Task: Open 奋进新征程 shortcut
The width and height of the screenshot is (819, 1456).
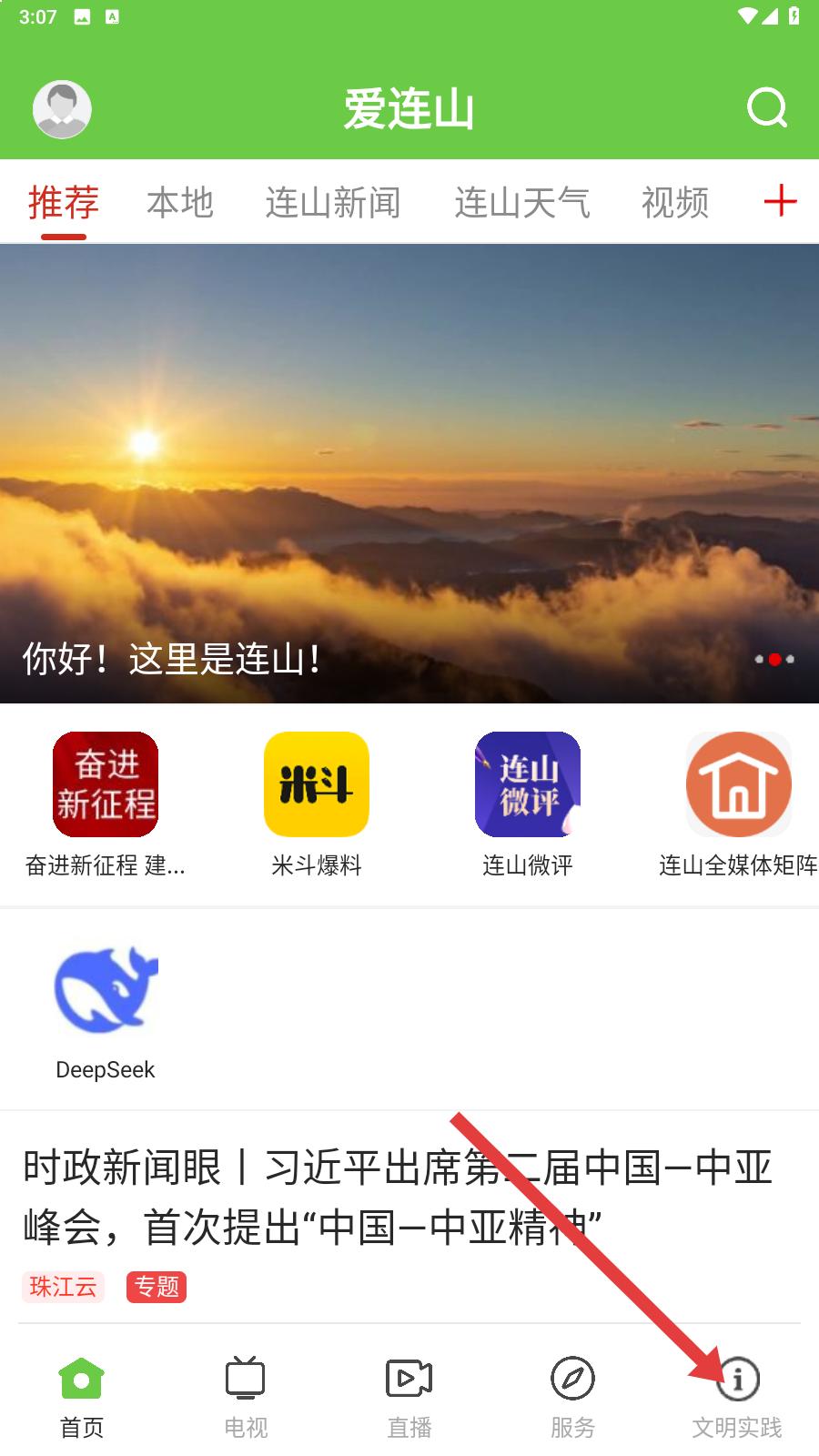Action: point(106,784)
